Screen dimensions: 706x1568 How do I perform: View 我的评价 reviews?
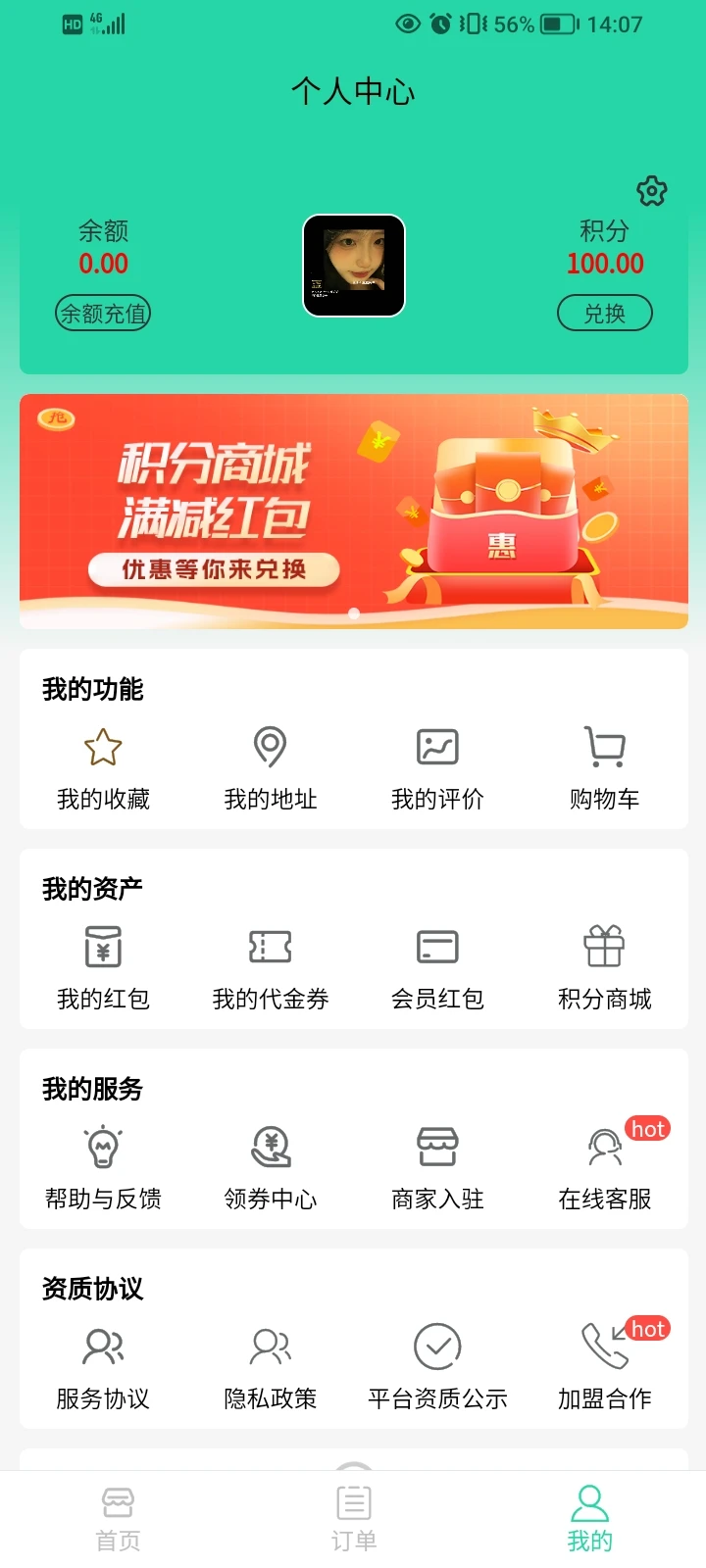[436, 769]
